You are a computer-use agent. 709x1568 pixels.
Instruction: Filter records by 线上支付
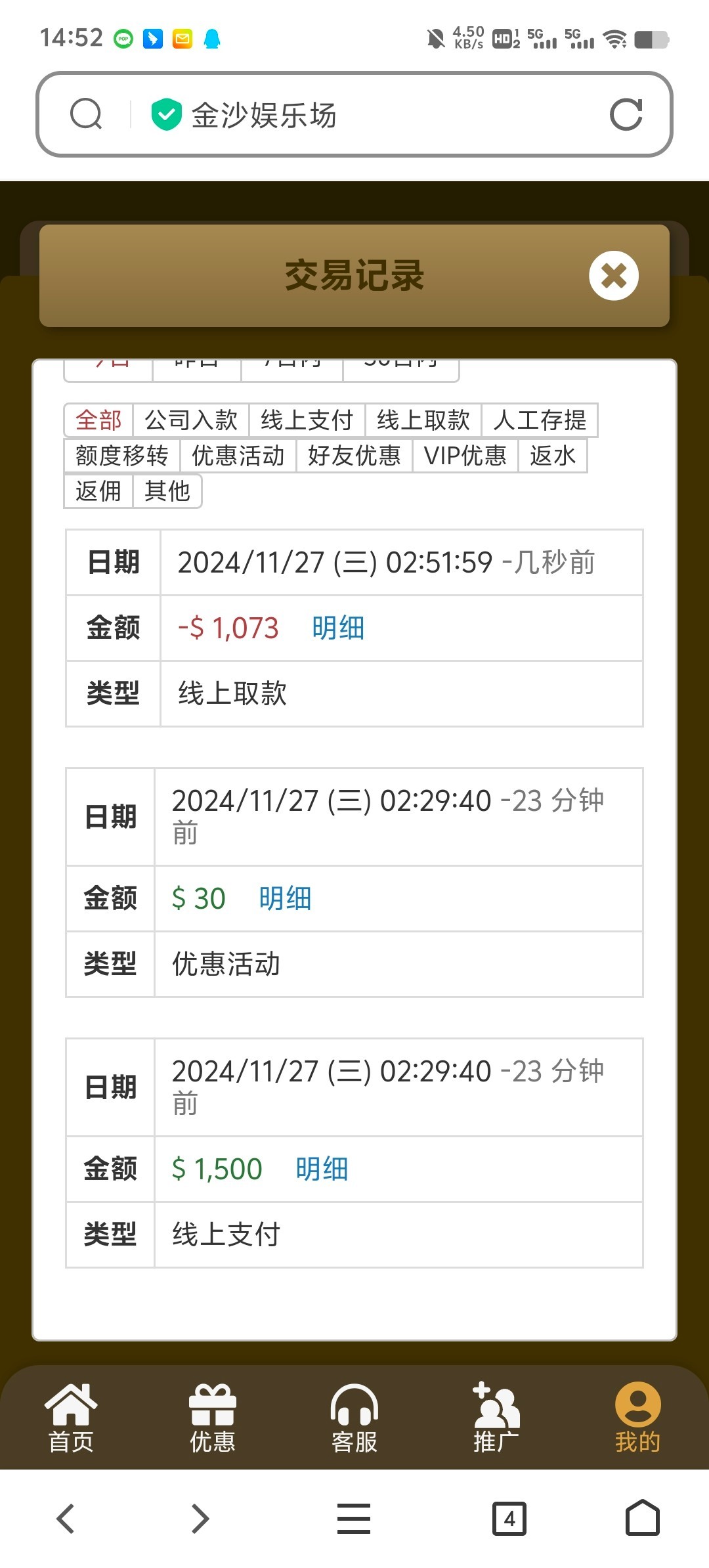[x=307, y=420]
